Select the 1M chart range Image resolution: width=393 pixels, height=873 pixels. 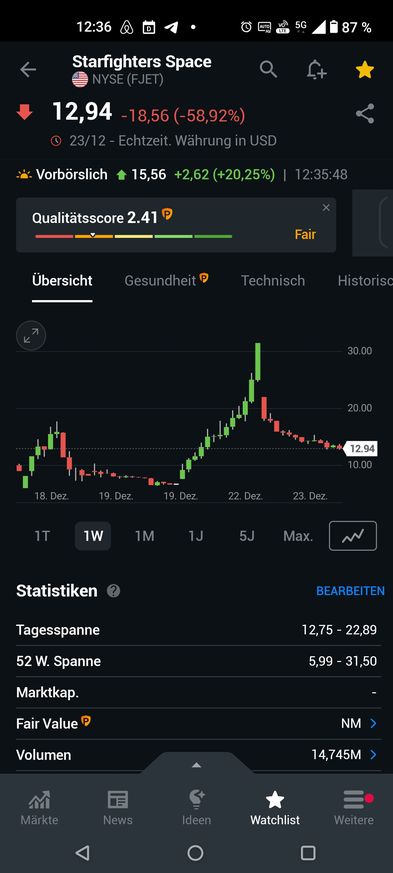coord(144,536)
